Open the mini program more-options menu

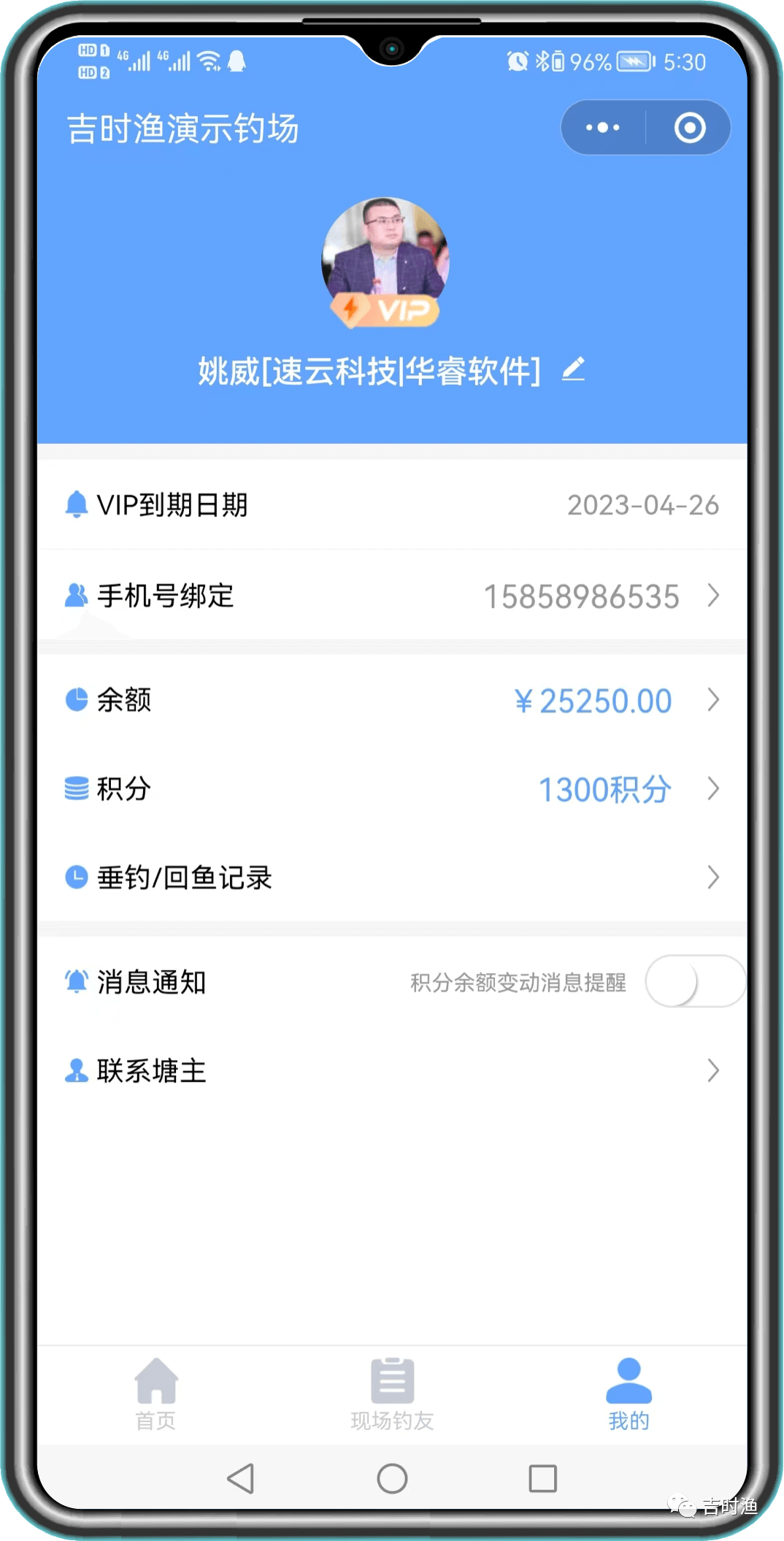click(x=602, y=128)
